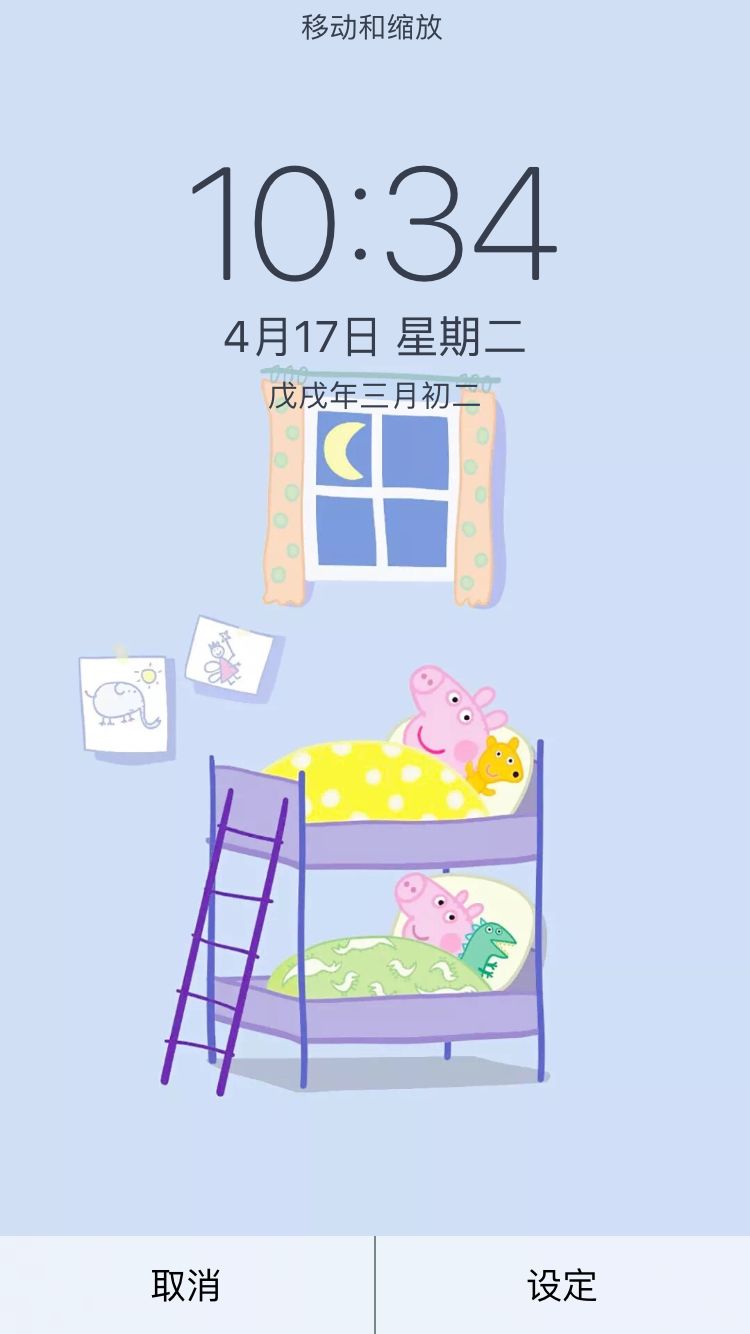750x1334 pixels.
Task: Tap 取消 to cancel wallpaper preview
Action: tap(186, 1285)
